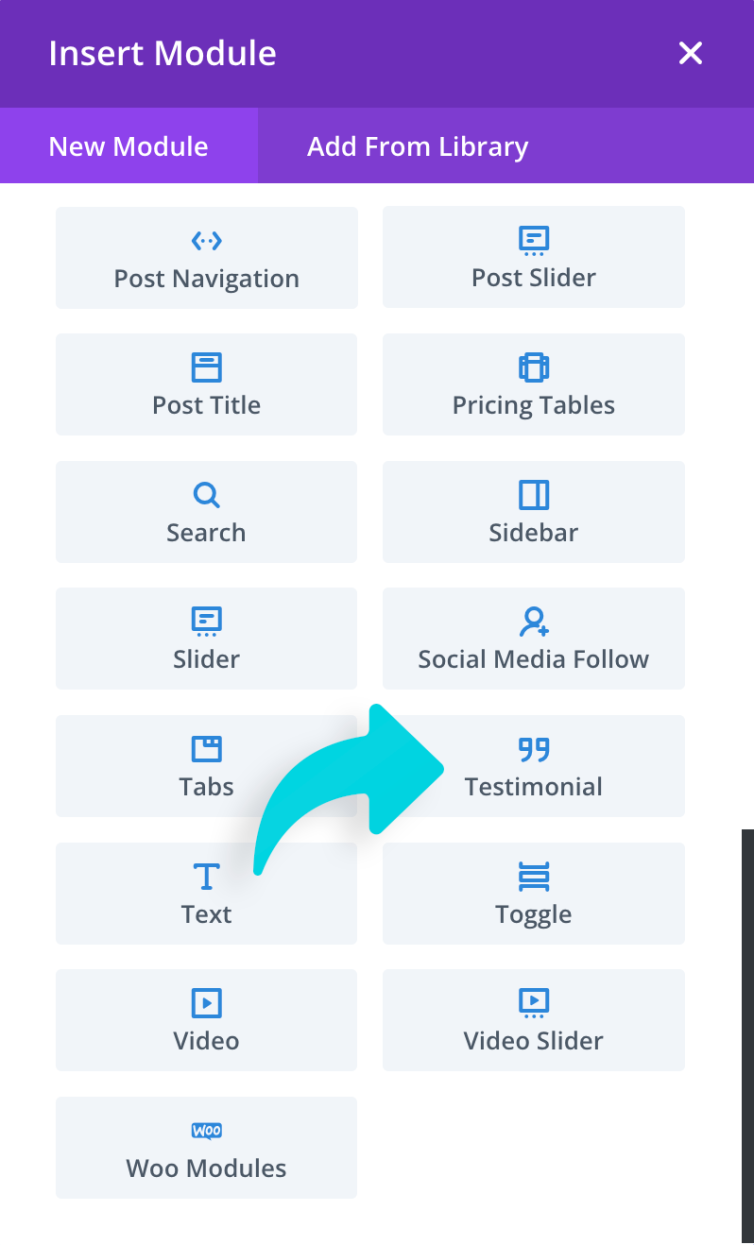
Task: Open the Woo Modules option
Action: [x=206, y=1147]
